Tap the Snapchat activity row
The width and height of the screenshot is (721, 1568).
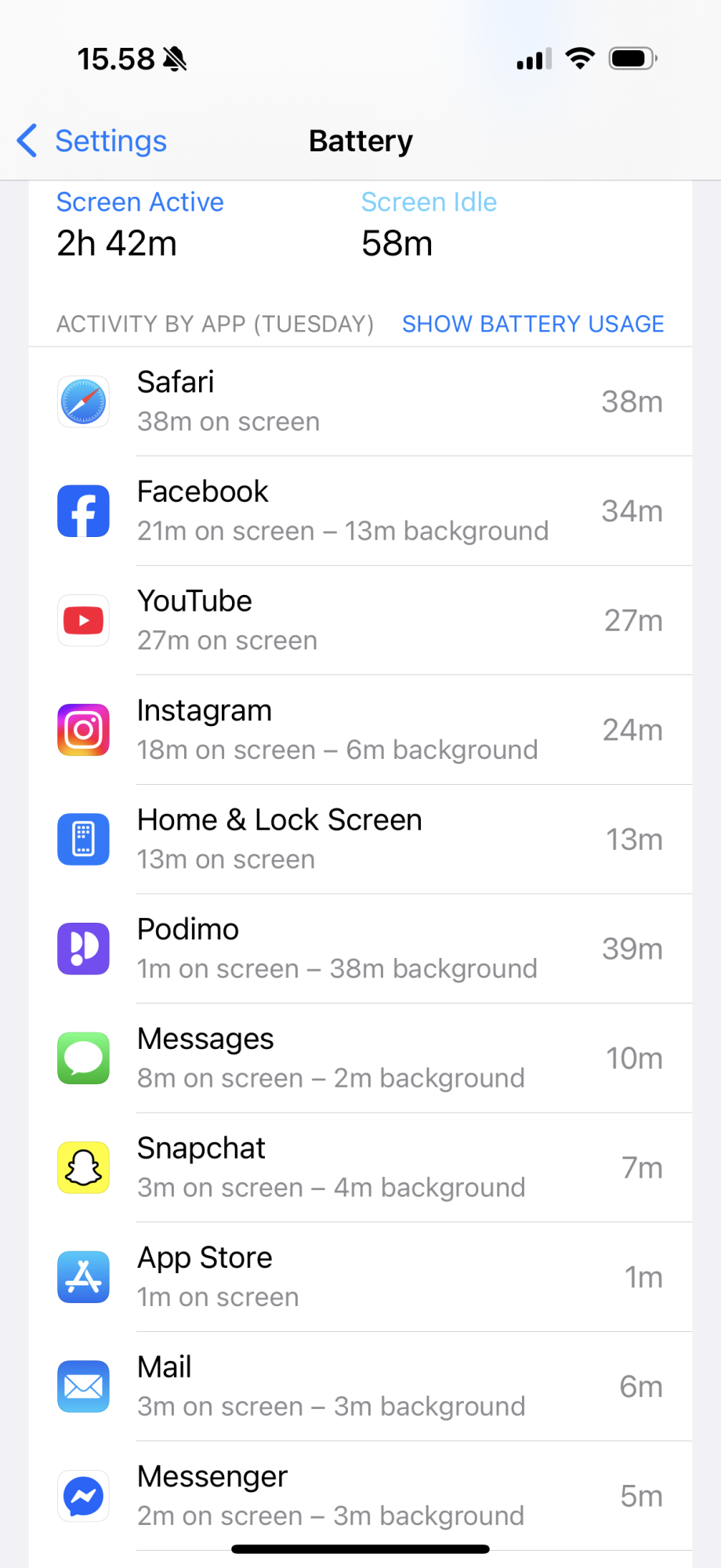360,1167
